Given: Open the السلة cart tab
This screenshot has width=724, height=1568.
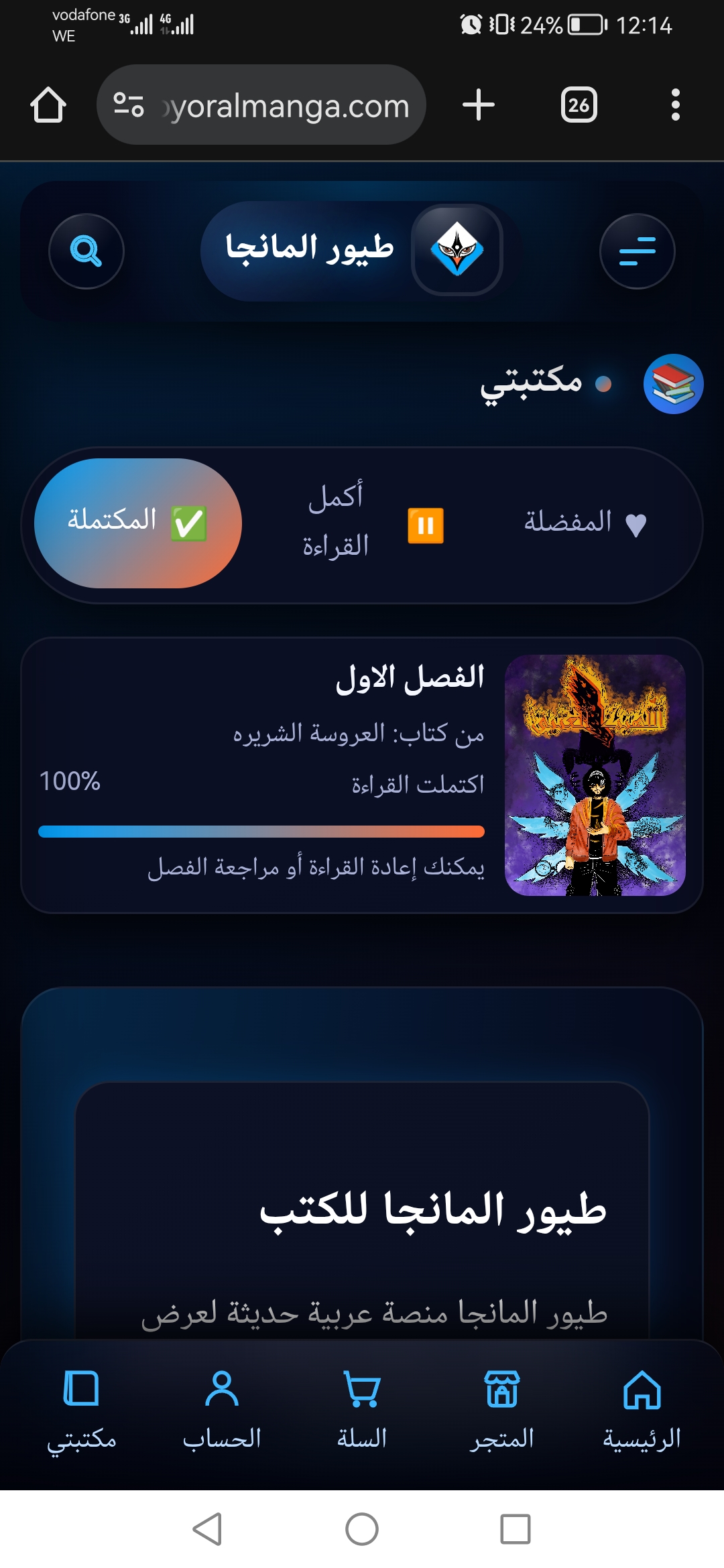Looking at the screenshot, I should (x=362, y=1407).
